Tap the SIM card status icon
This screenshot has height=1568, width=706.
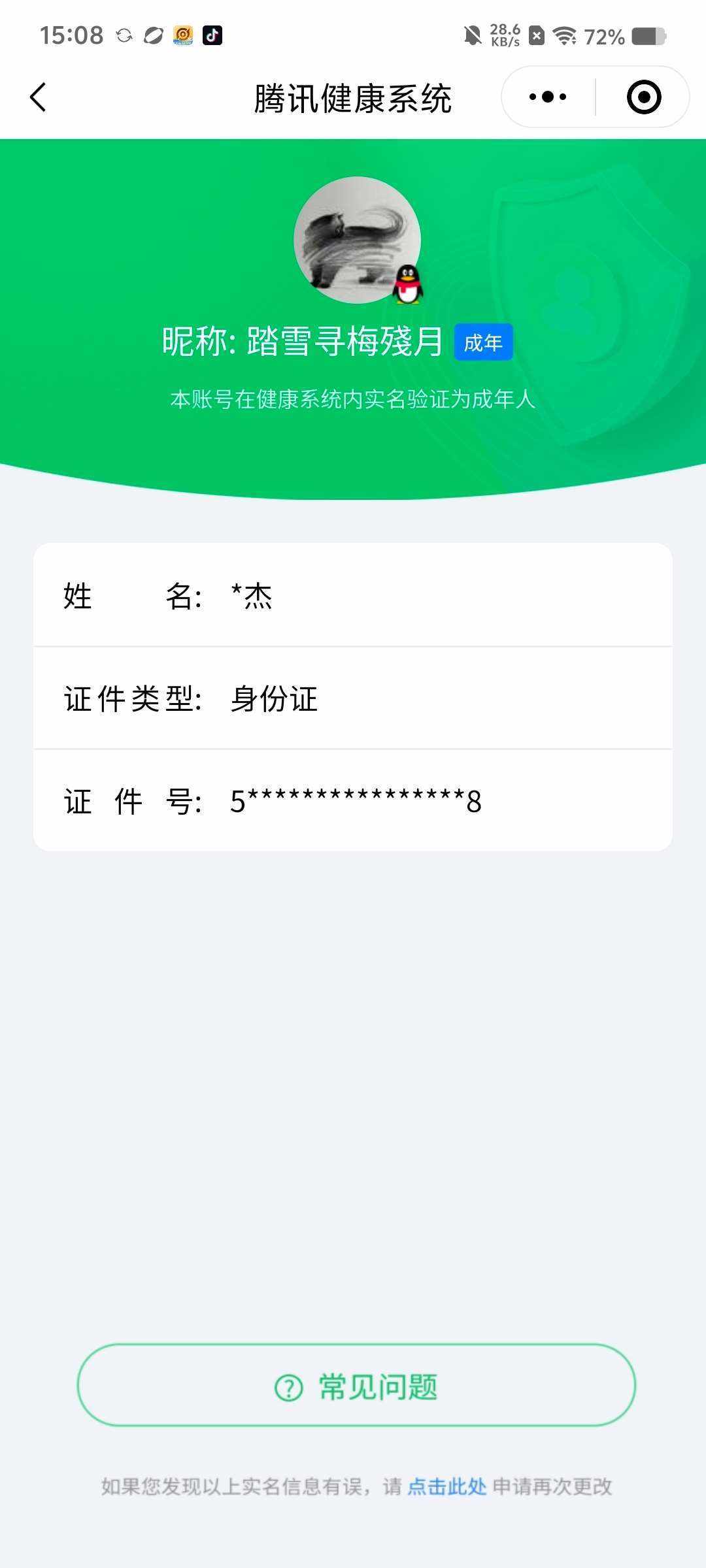pyautogui.click(x=536, y=34)
